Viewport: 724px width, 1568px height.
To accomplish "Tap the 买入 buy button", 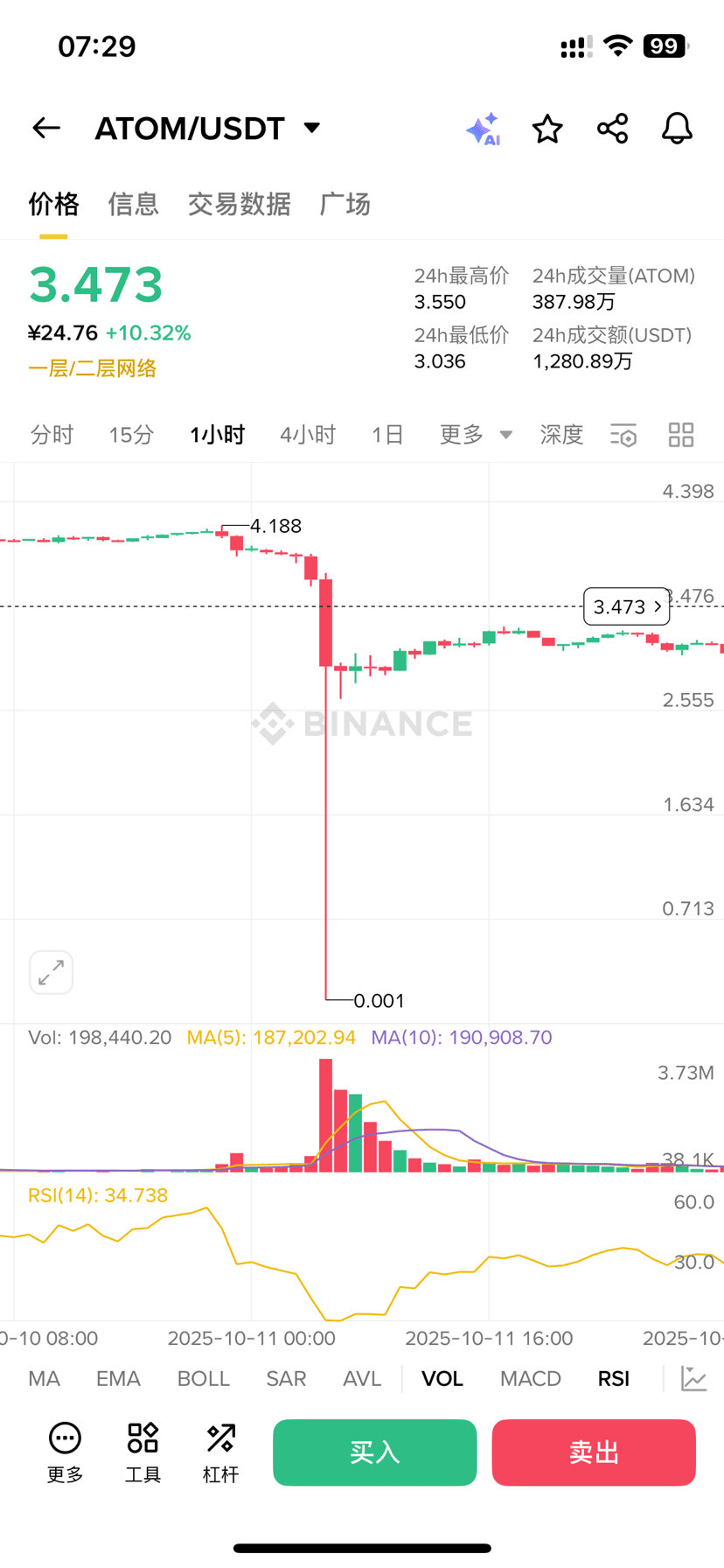I will [374, 1452].
